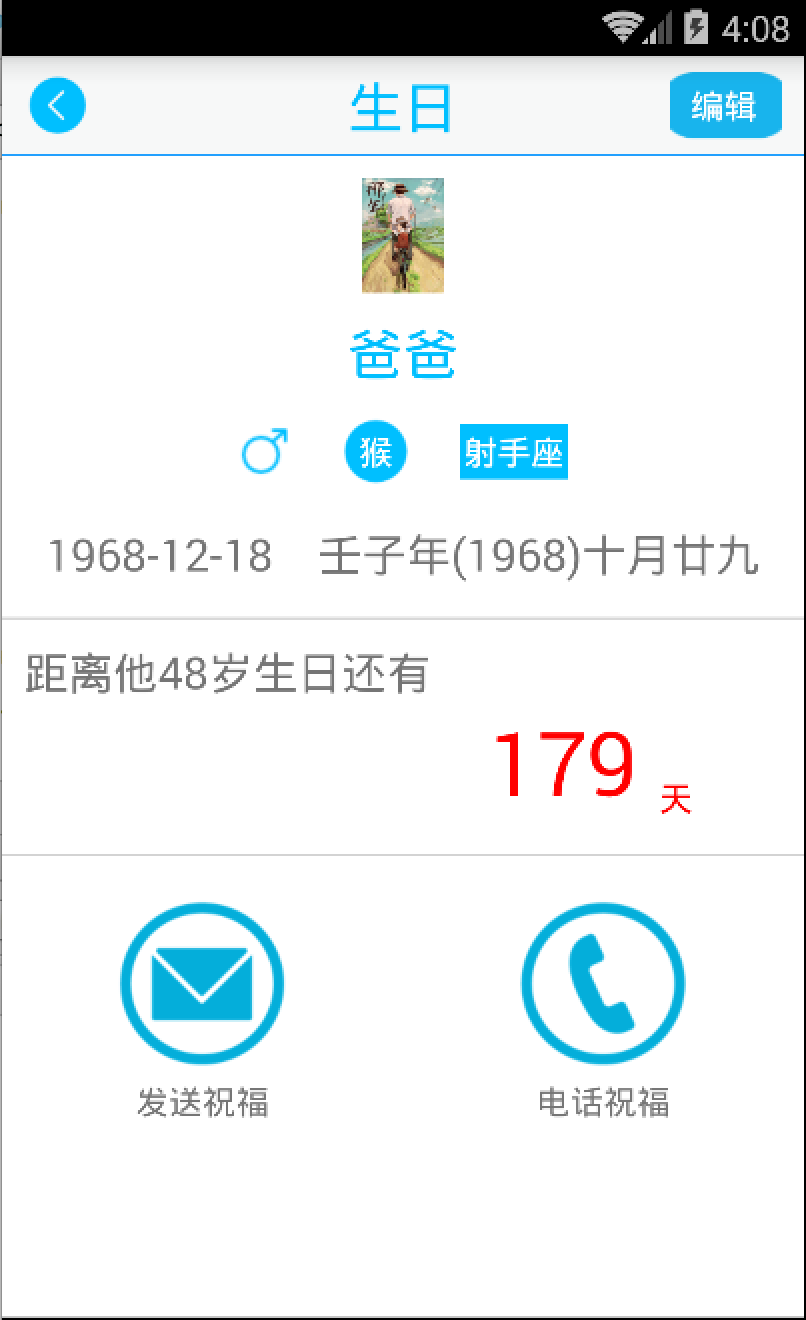Select the 生日 title in the header
The height and width of the screenshot is (1320, 806).
pyautogui.click(x=403, y=104)
